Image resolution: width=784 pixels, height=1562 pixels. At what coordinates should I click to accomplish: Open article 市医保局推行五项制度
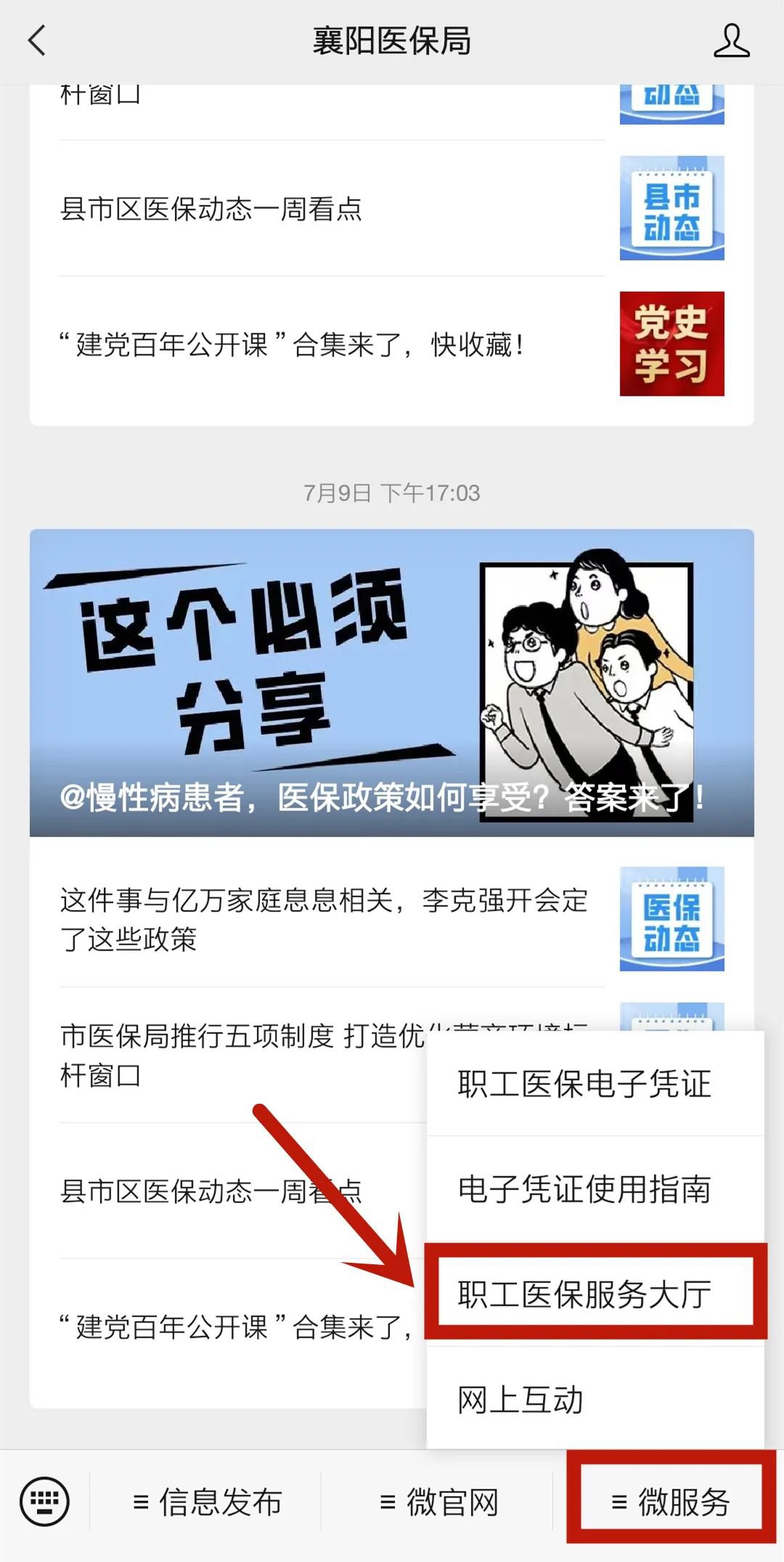[240, 1054]
